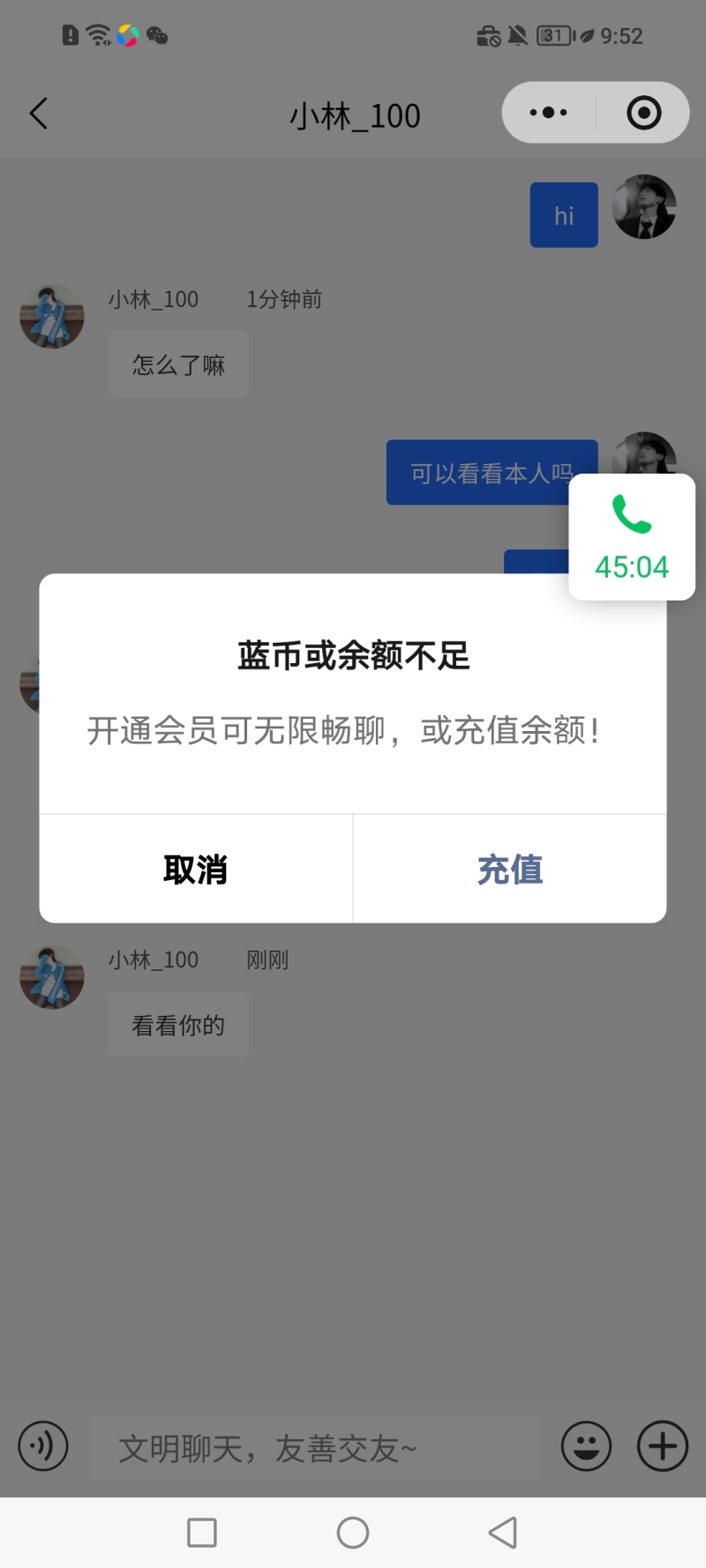Close the mini program via target icon
706x1568 pixels.
pos(643,113)
